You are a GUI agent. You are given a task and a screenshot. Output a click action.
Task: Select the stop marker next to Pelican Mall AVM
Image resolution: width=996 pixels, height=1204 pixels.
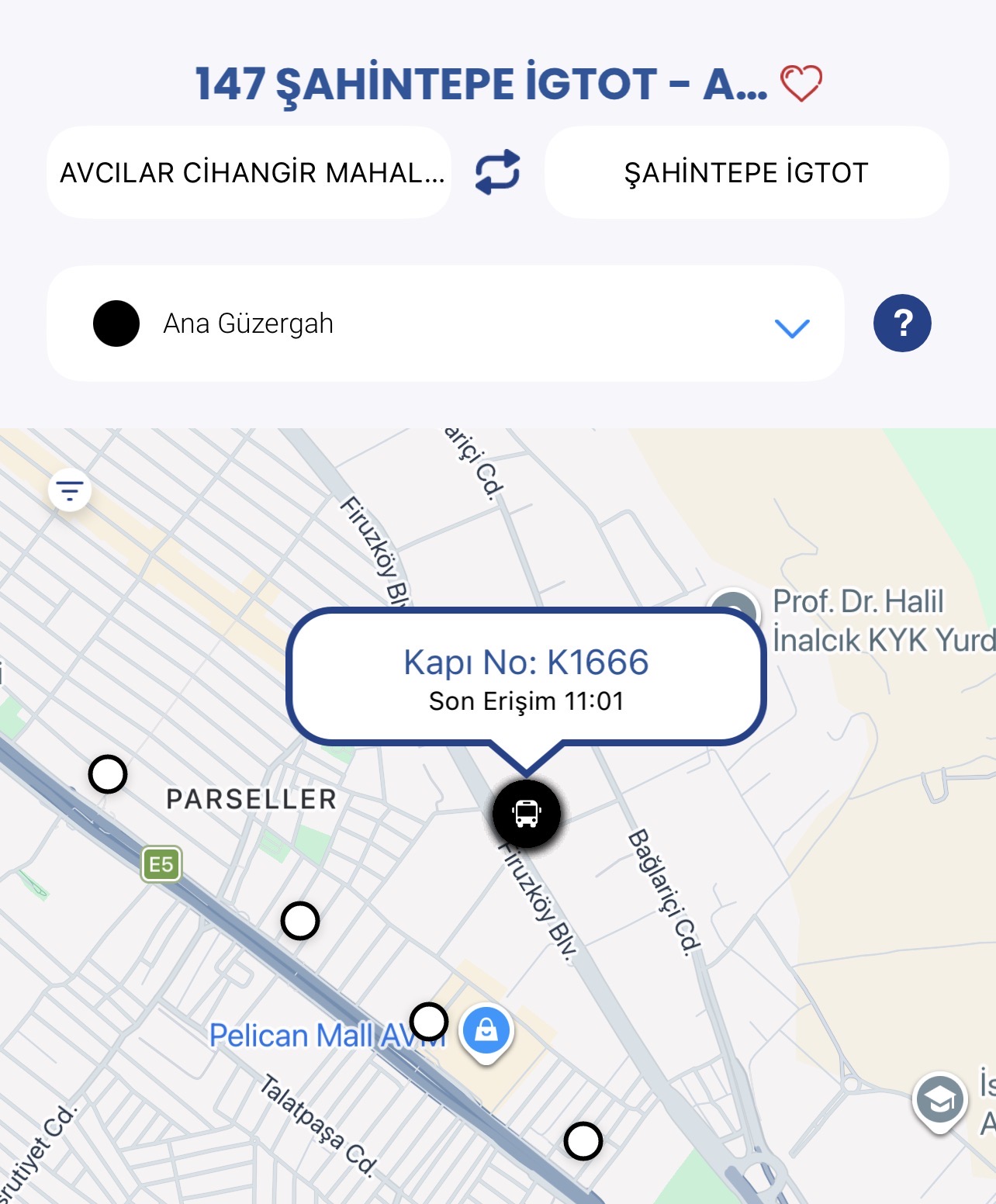pyautogui.click(x=428, y=1021)
